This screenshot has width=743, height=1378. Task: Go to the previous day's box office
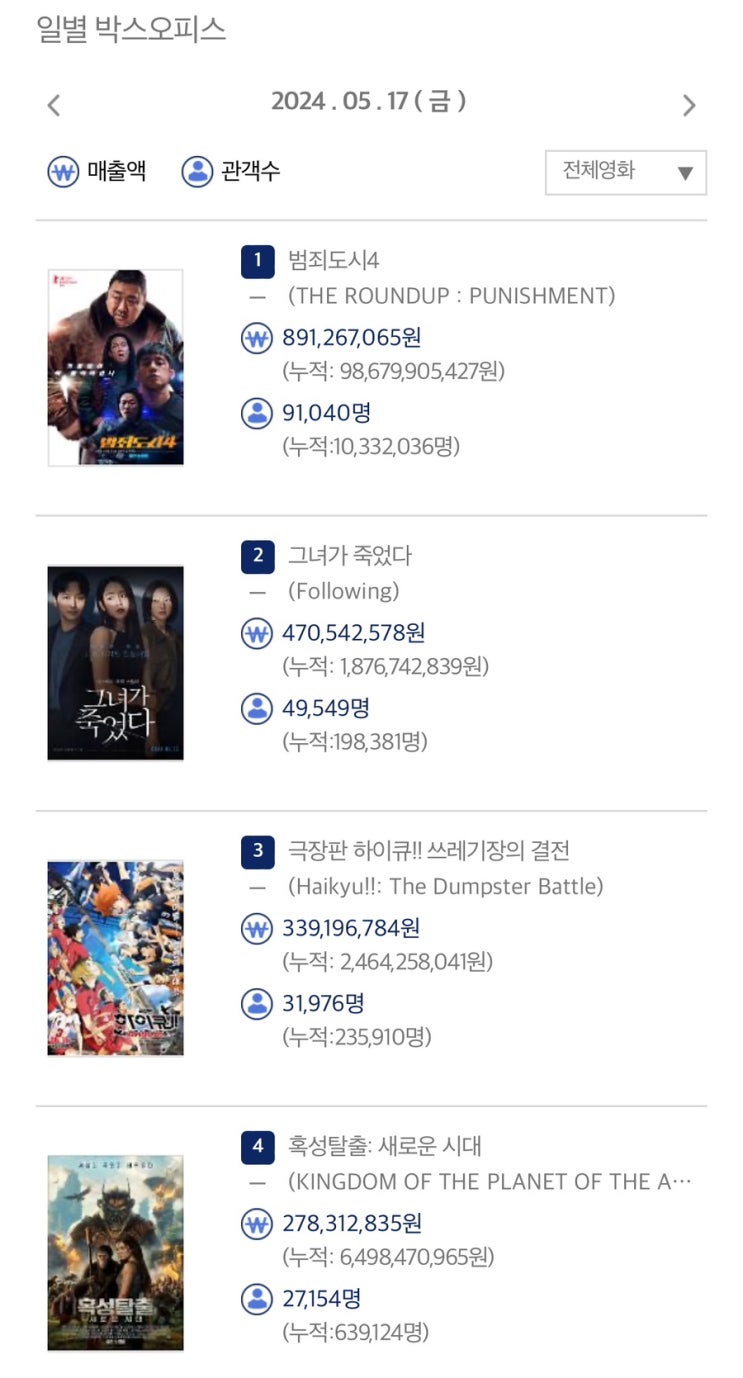[x=54, y=105]
